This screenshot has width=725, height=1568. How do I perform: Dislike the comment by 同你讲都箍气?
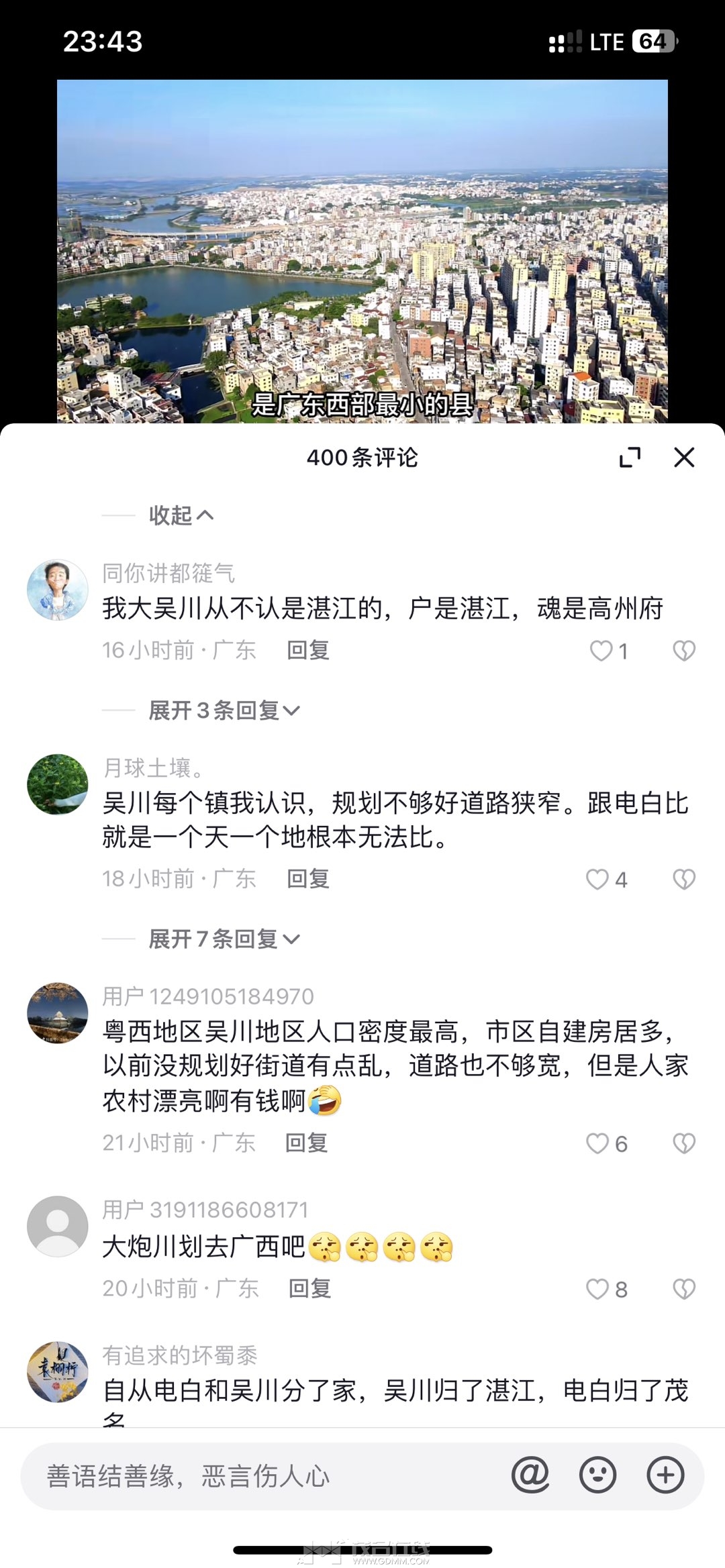tap(683, 651)
